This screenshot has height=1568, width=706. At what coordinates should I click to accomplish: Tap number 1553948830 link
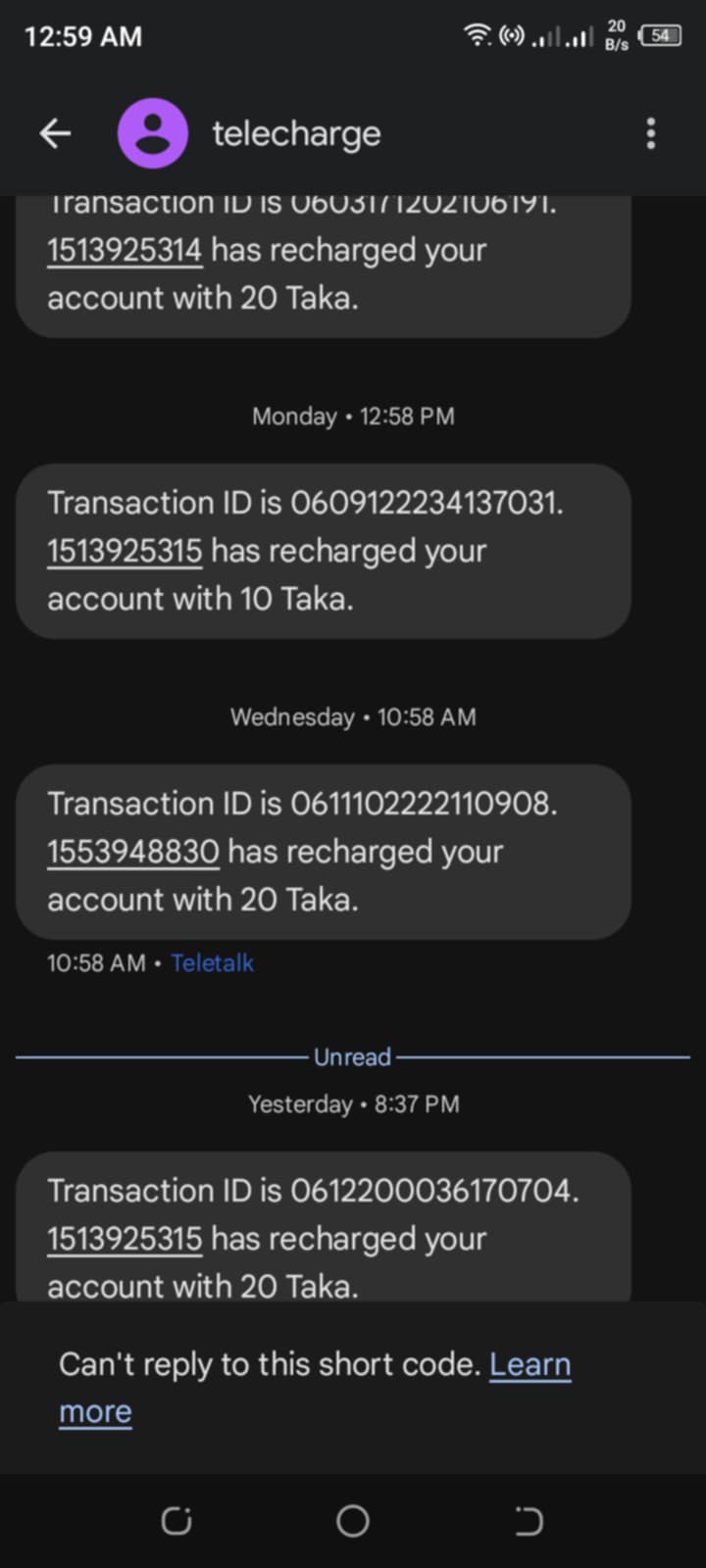pos(133,852)
